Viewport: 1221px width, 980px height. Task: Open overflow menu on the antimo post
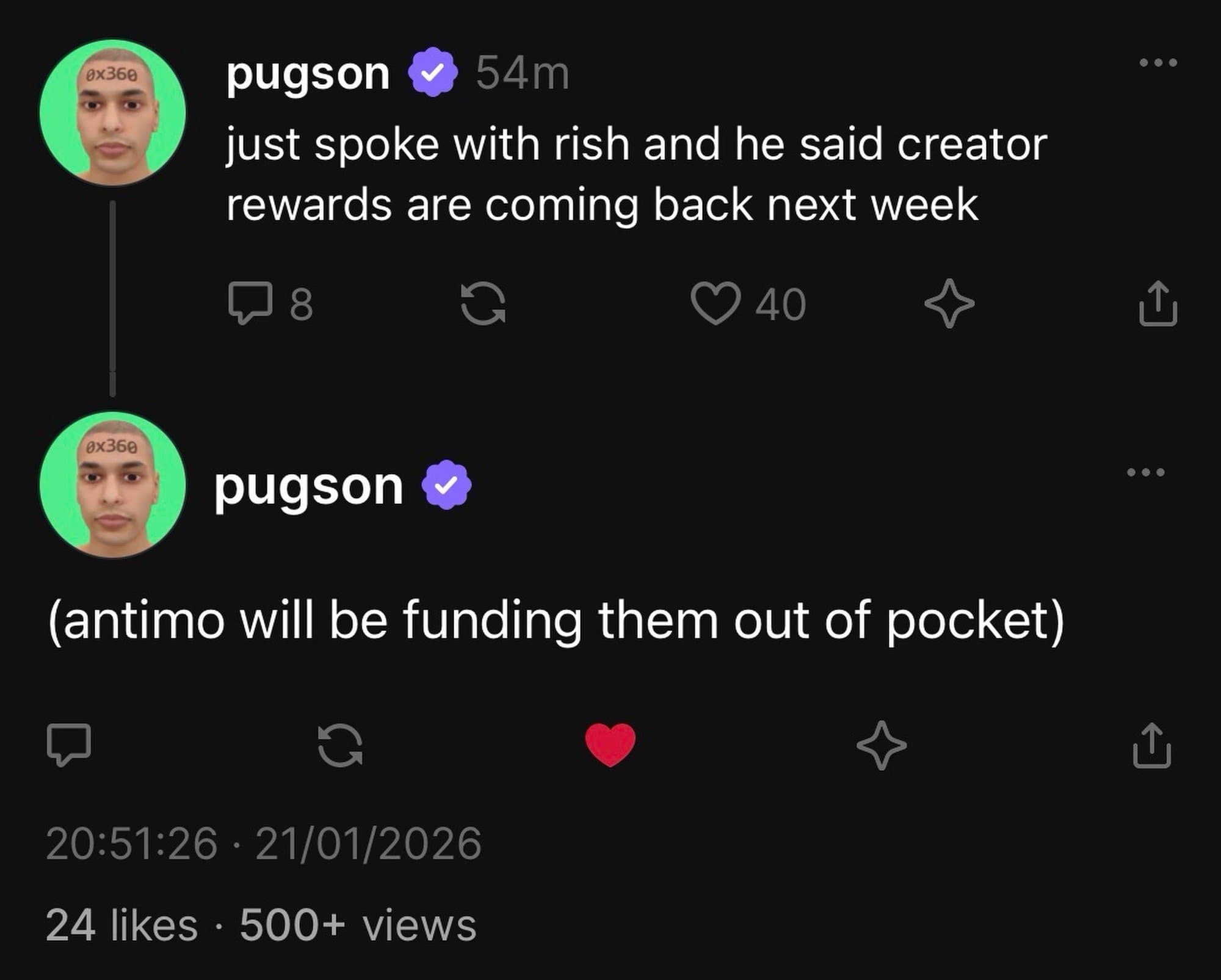(1145, 472)
